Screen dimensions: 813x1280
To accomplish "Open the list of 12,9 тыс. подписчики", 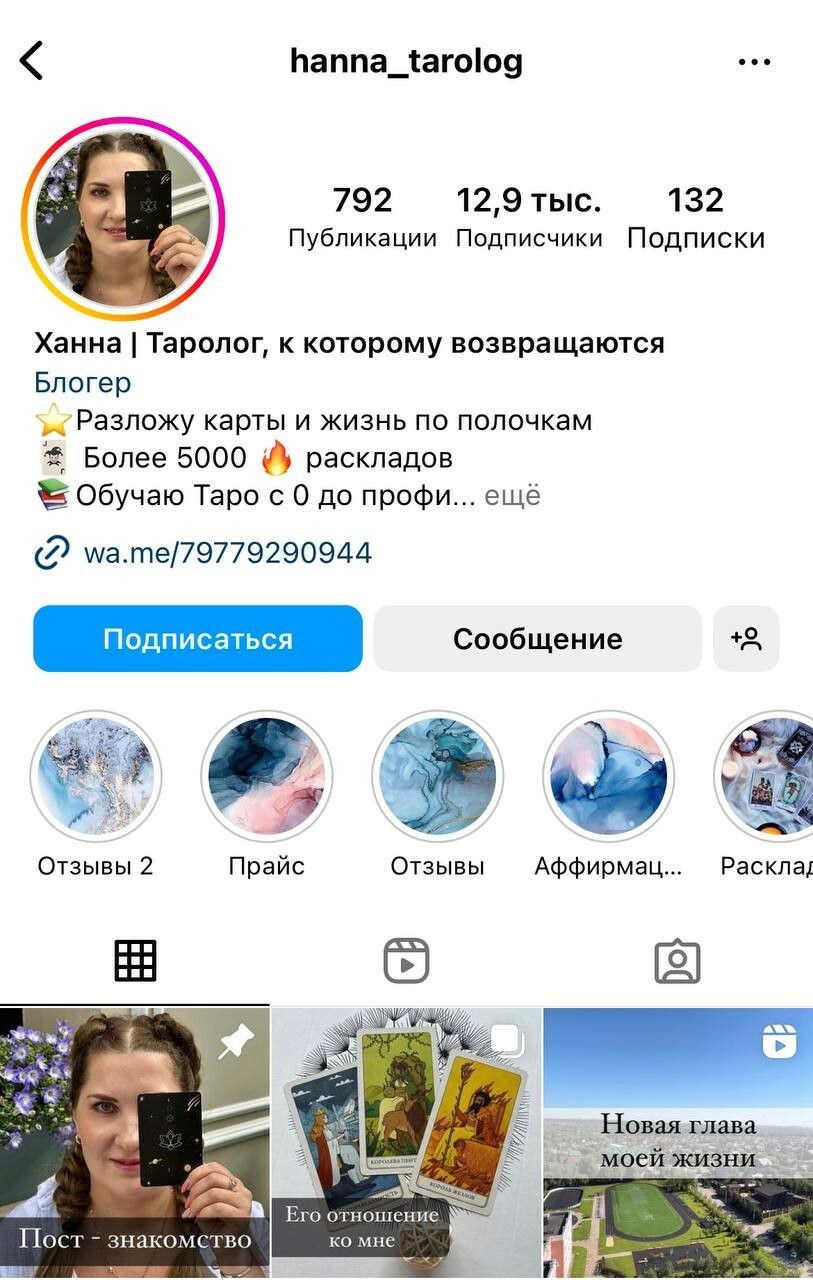I will coord(529,217).
